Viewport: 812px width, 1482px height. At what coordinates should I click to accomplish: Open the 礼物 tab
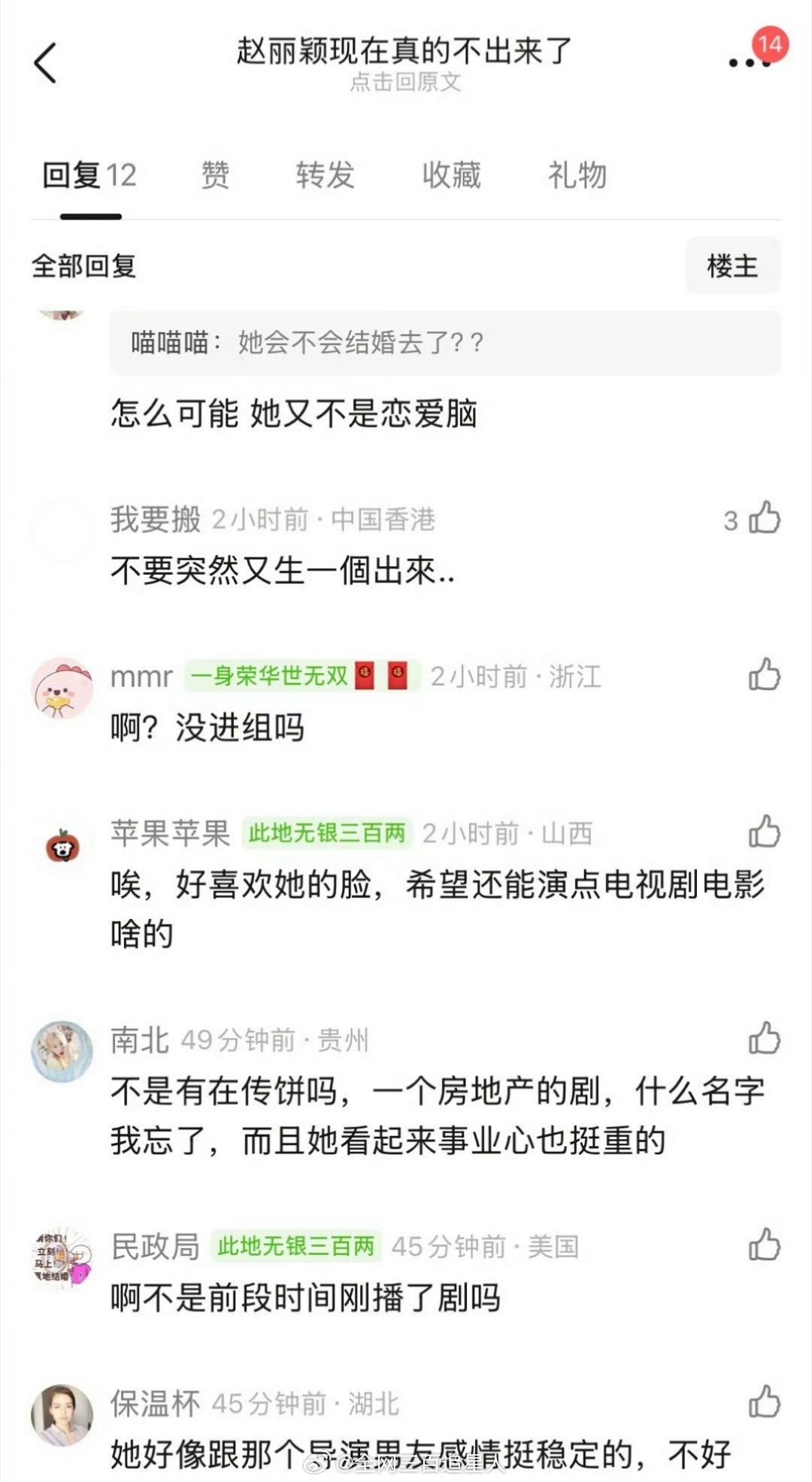click(x=577, y=175)
